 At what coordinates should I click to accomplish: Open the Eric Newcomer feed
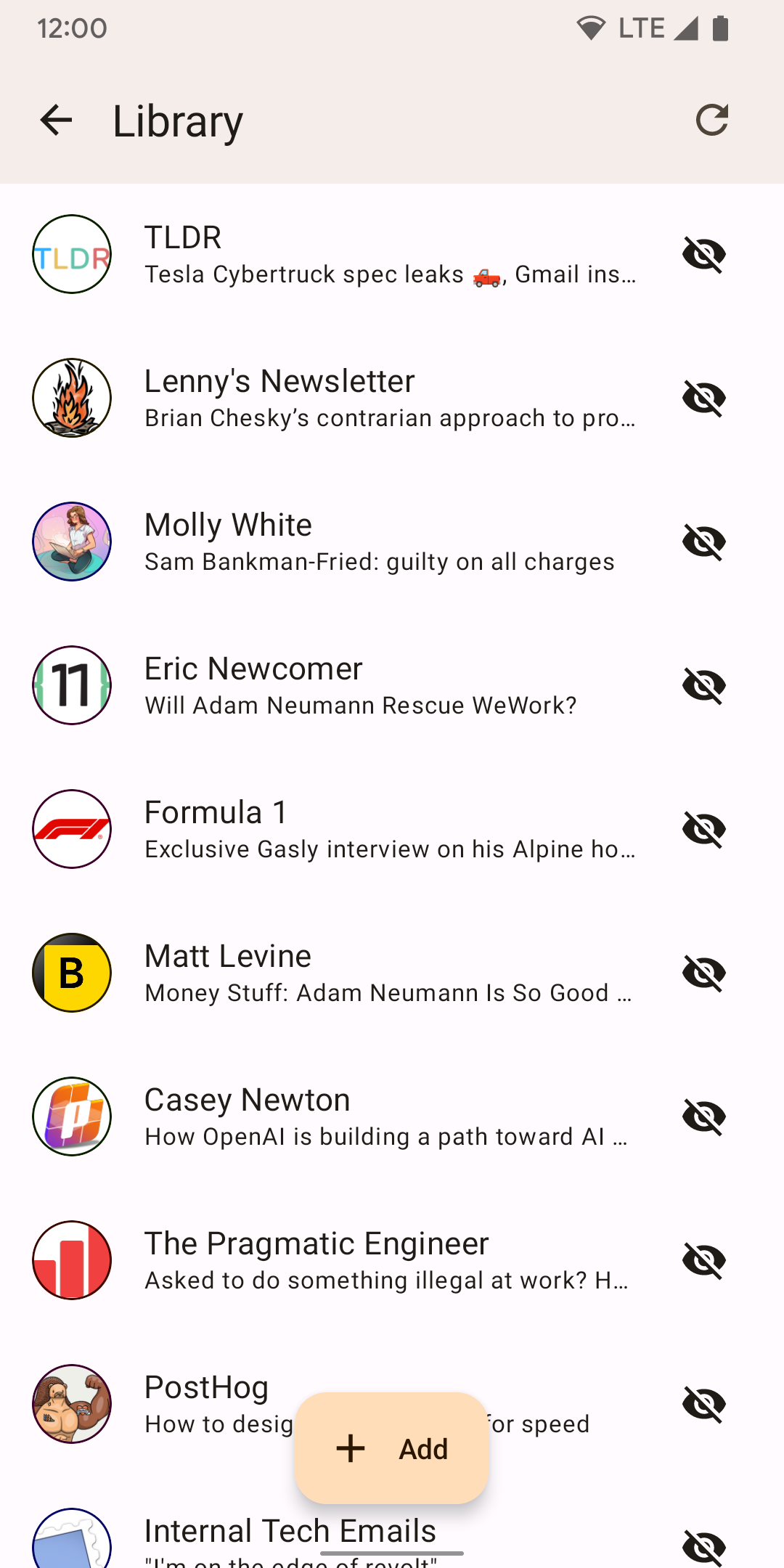pyautogui.click(x=363, y=685)
